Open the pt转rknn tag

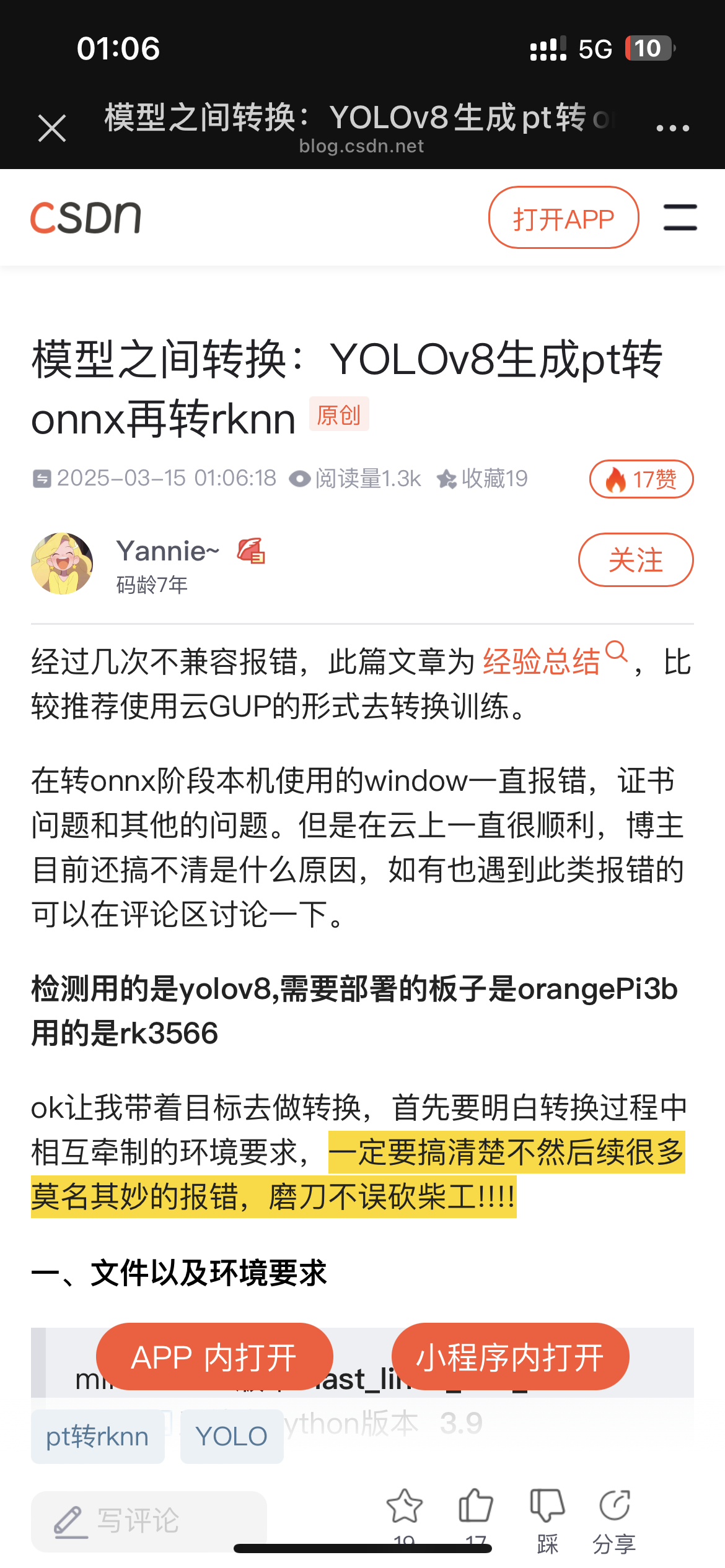point(97,1436)
